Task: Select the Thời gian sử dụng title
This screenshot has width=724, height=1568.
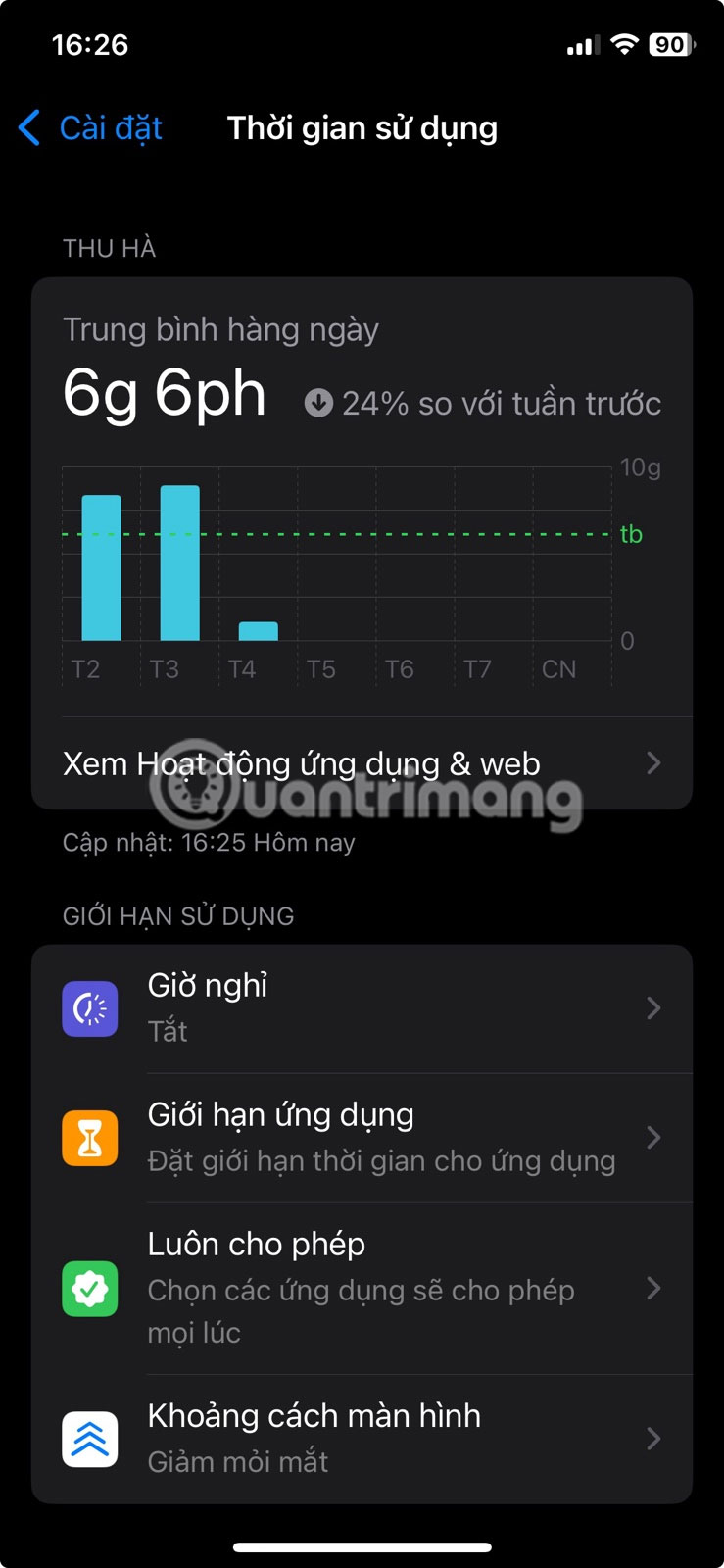Action: point(362,128)
